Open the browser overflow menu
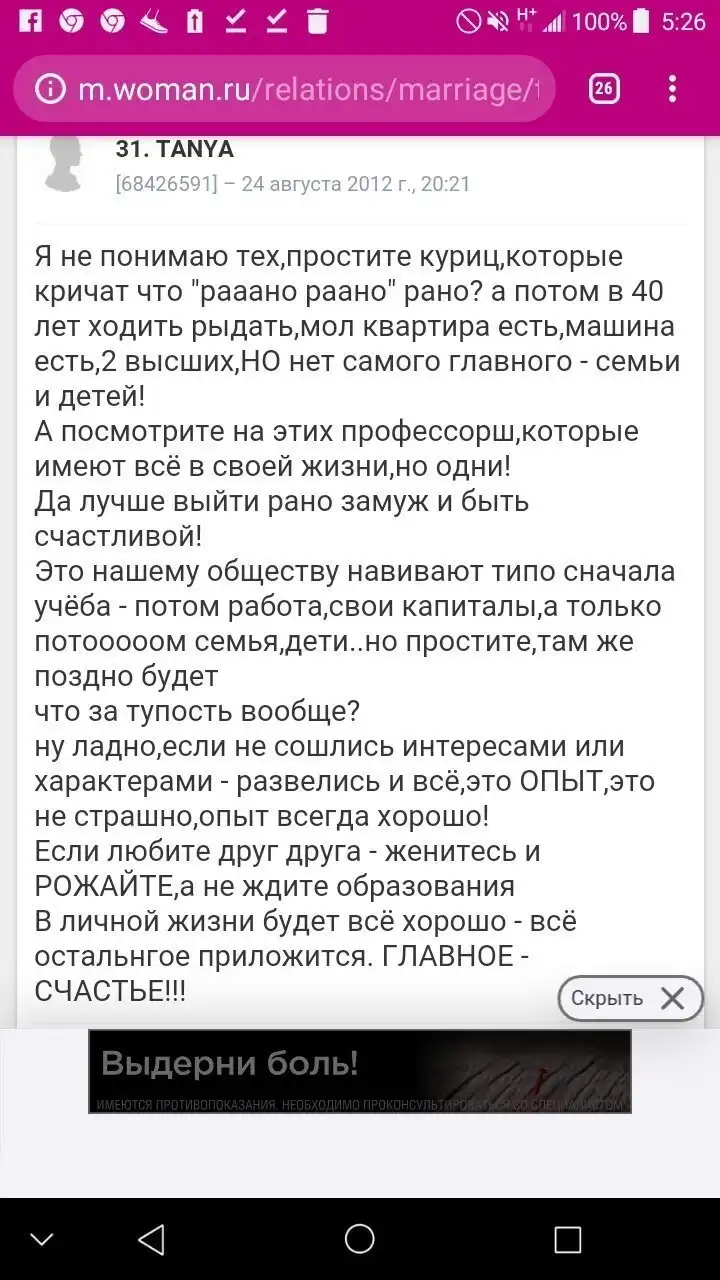This screenshot has height=1280, width=720. (672, 90)
